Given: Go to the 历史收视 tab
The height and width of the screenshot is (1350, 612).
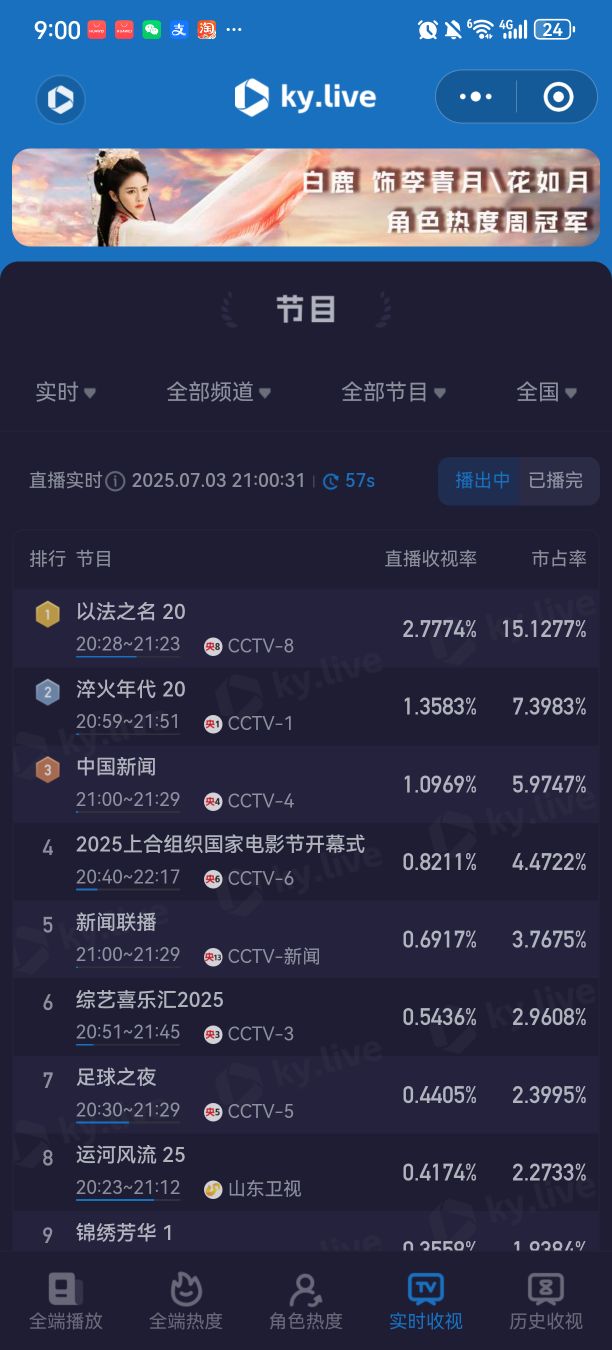Looking at the screenshot, I should pyautogui.click(x=546, y=1301).
